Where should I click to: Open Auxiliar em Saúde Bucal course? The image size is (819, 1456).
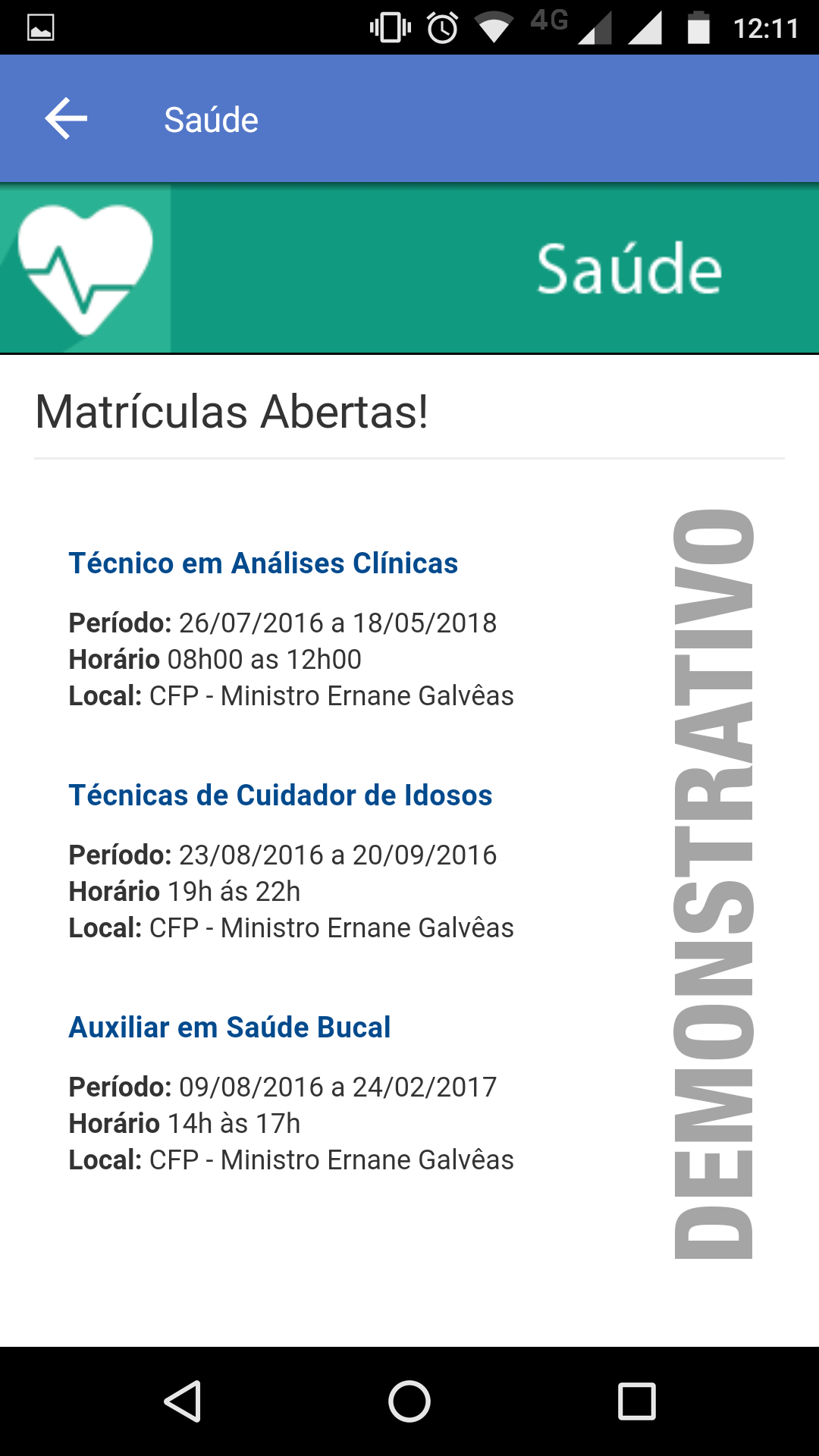point(229,1028)
